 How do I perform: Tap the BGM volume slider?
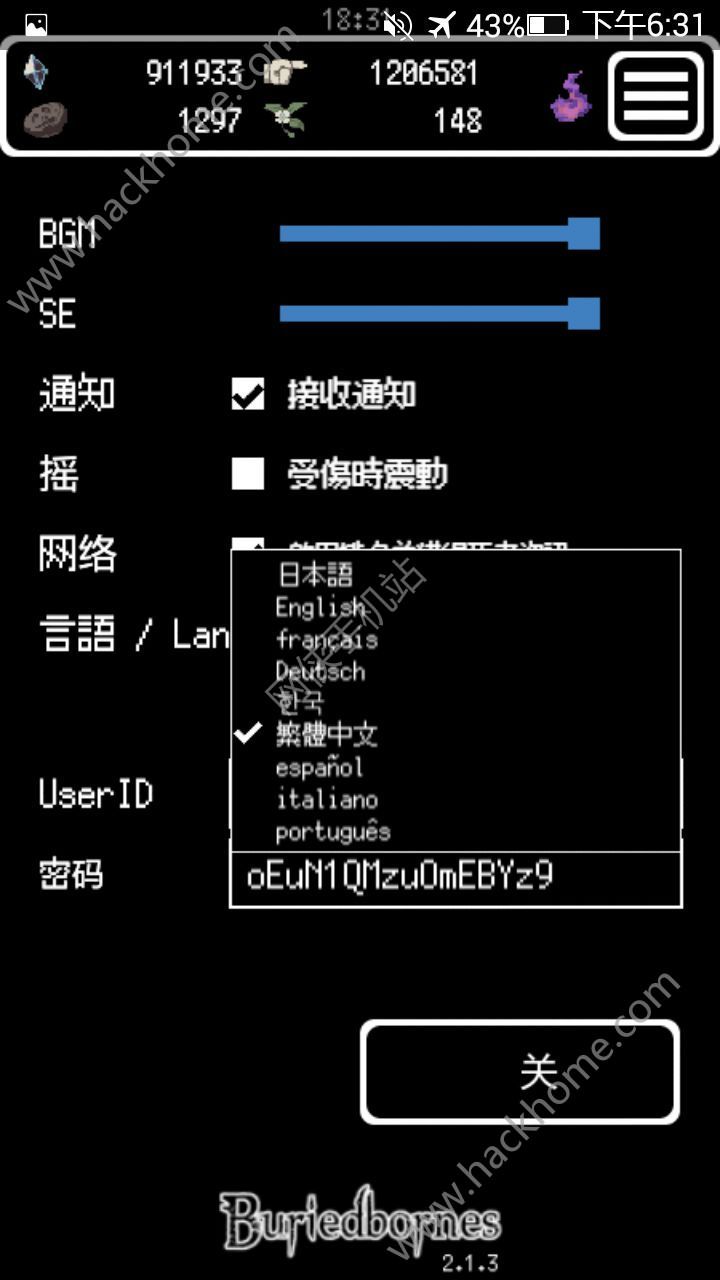(440, 234)
